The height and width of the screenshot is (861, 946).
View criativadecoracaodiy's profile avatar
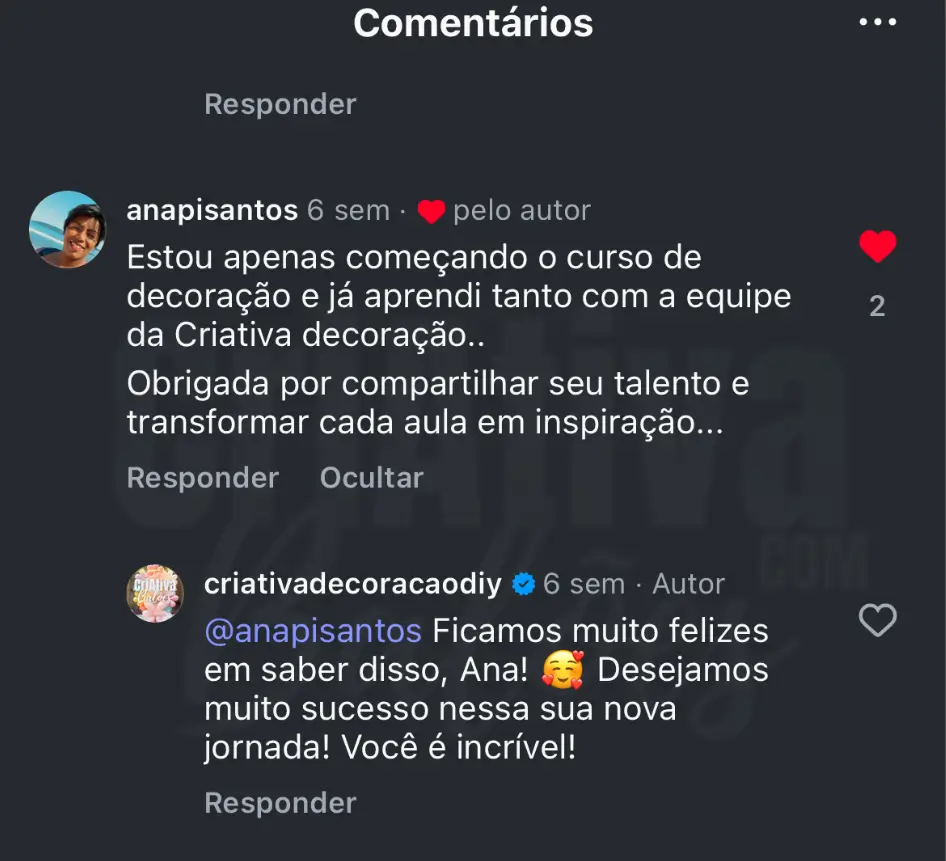(x=155, y=593)
